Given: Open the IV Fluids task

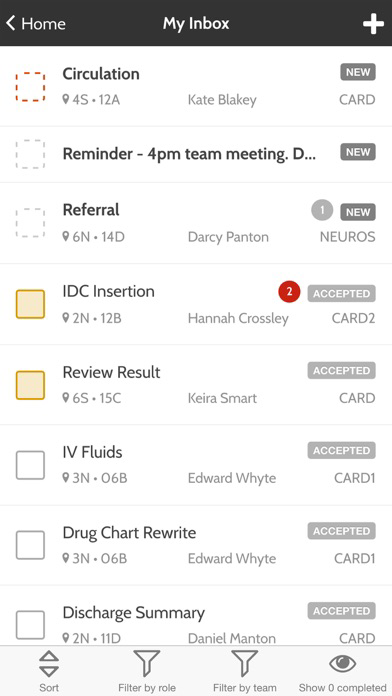Looking at the screenshot, I should tap(196, 465).
